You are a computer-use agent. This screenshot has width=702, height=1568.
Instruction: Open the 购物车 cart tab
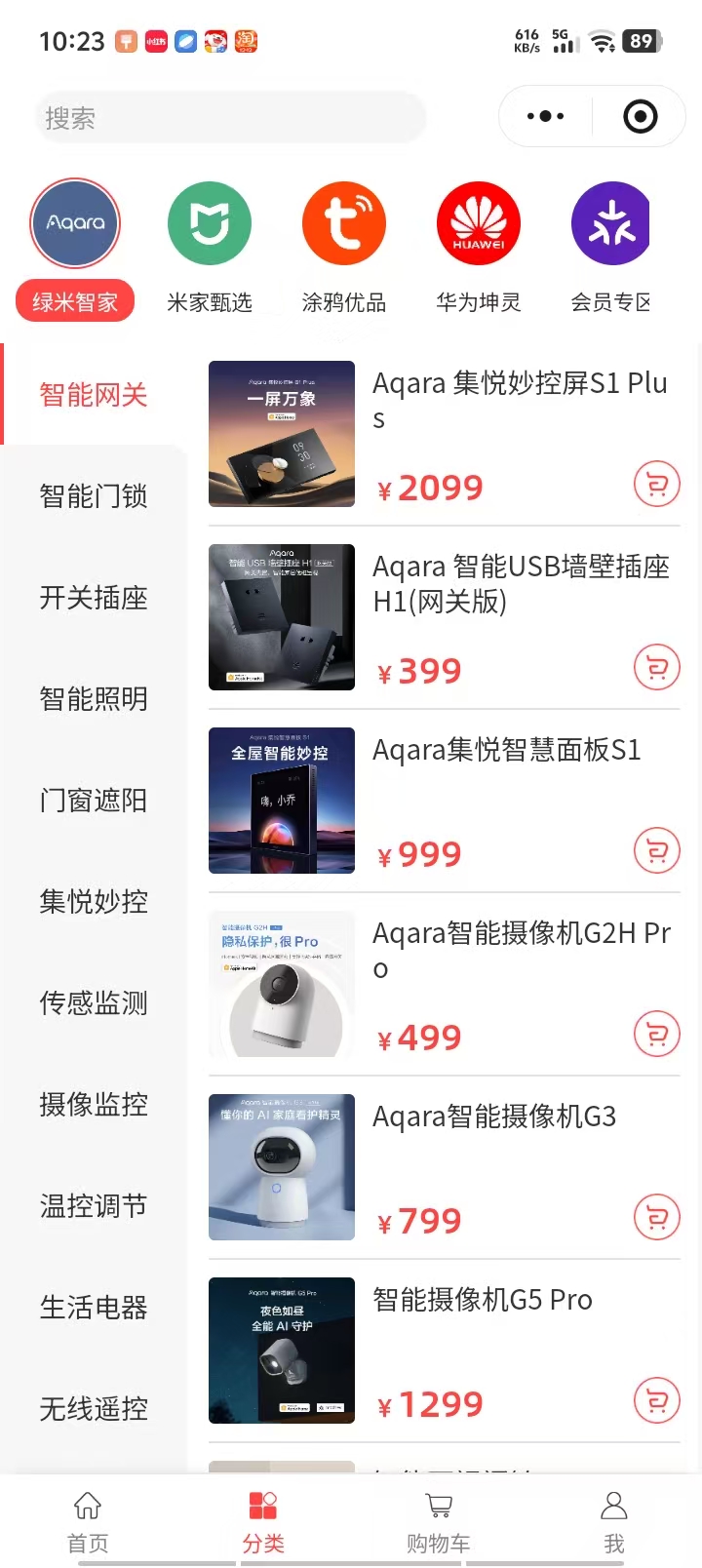[439, 1521]
